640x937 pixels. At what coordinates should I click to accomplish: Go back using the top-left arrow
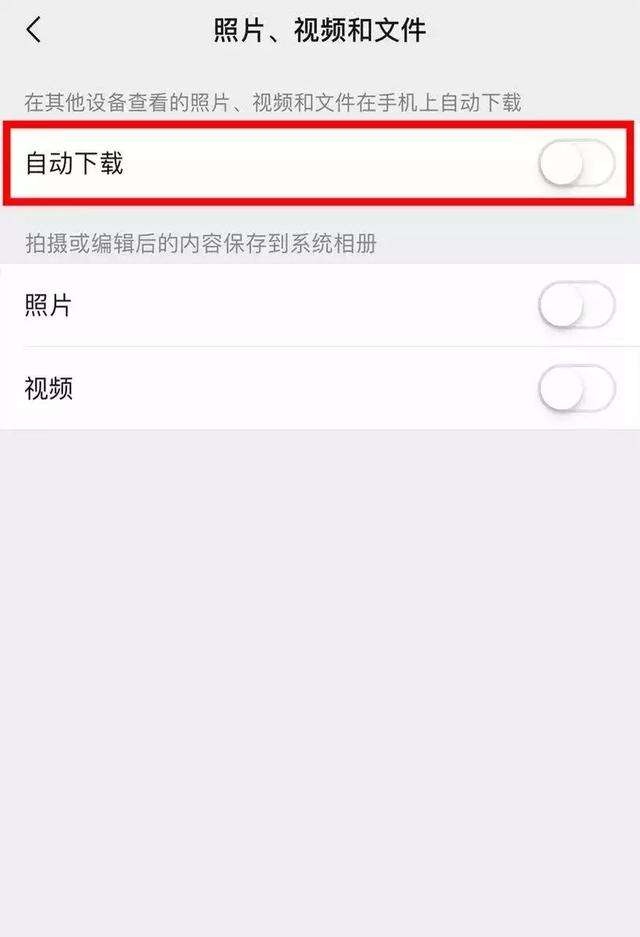pyautogui.click(x=34, y=30)
